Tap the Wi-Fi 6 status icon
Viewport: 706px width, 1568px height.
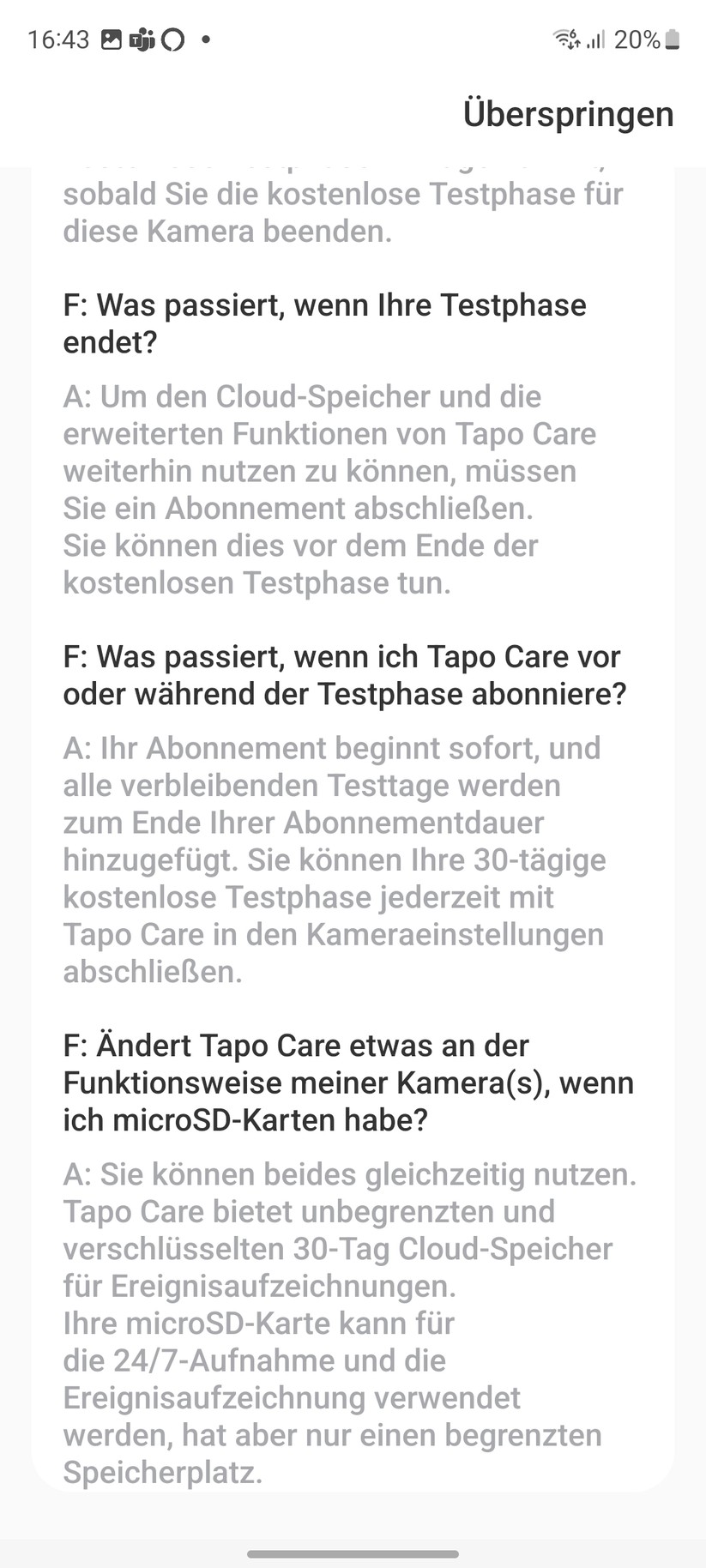tap(565, 39)
